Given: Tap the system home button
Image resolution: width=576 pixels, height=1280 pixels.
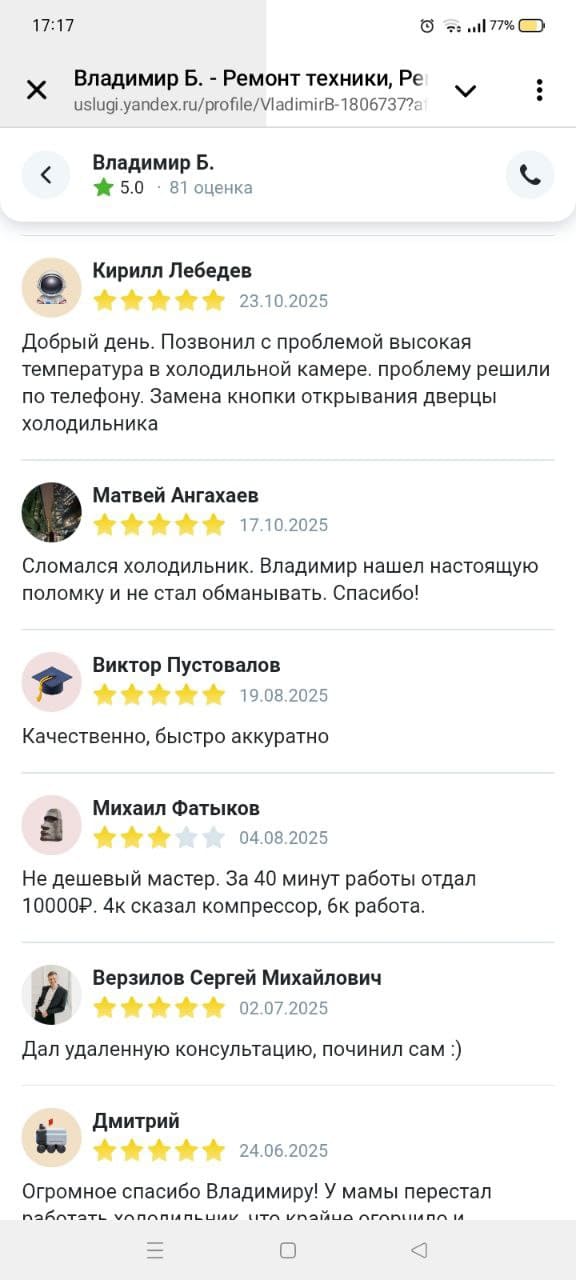Looking at the screenshot, I should tap(288, 1250).
